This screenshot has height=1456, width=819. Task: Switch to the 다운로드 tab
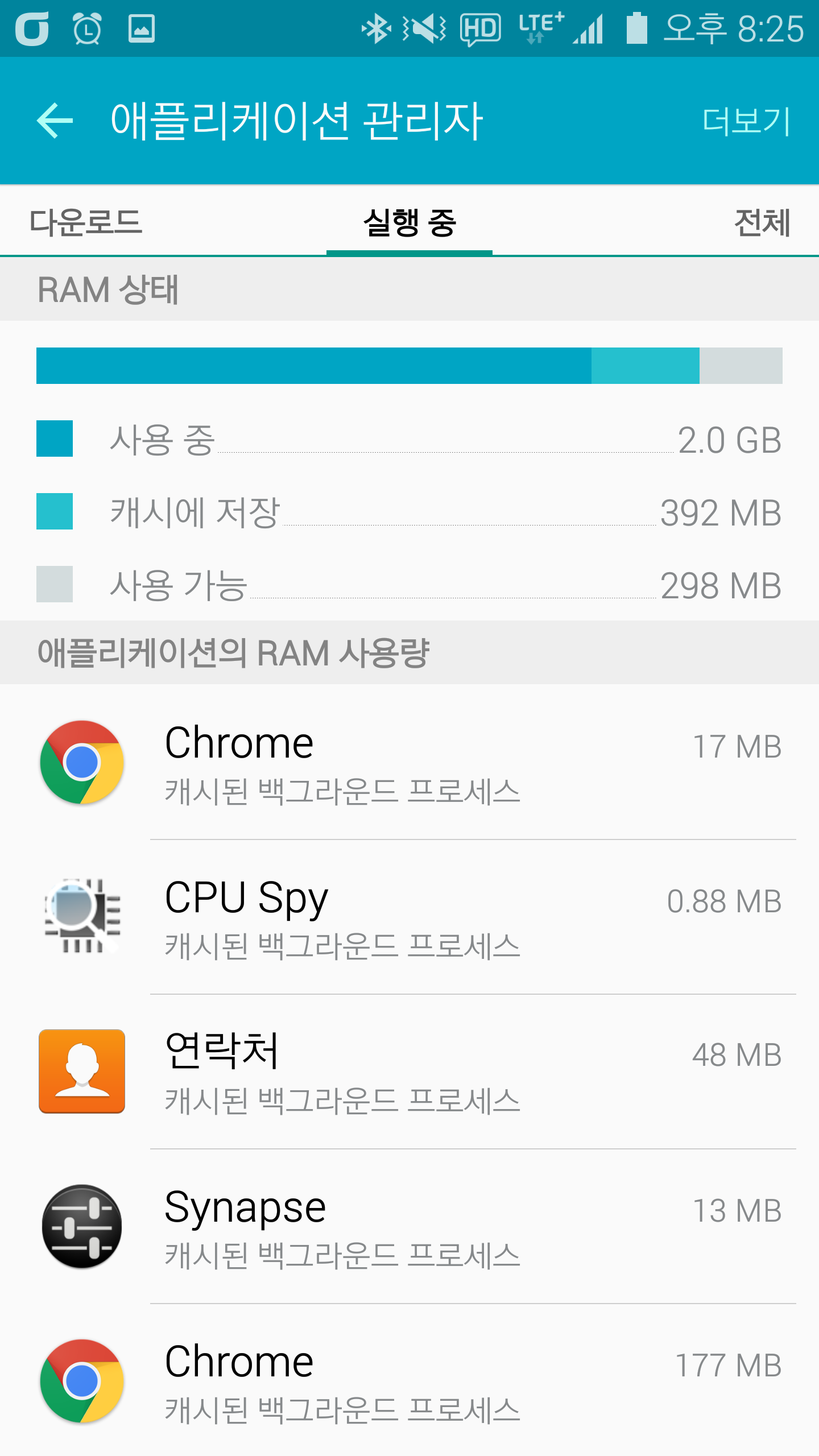(x=85, y=222)
